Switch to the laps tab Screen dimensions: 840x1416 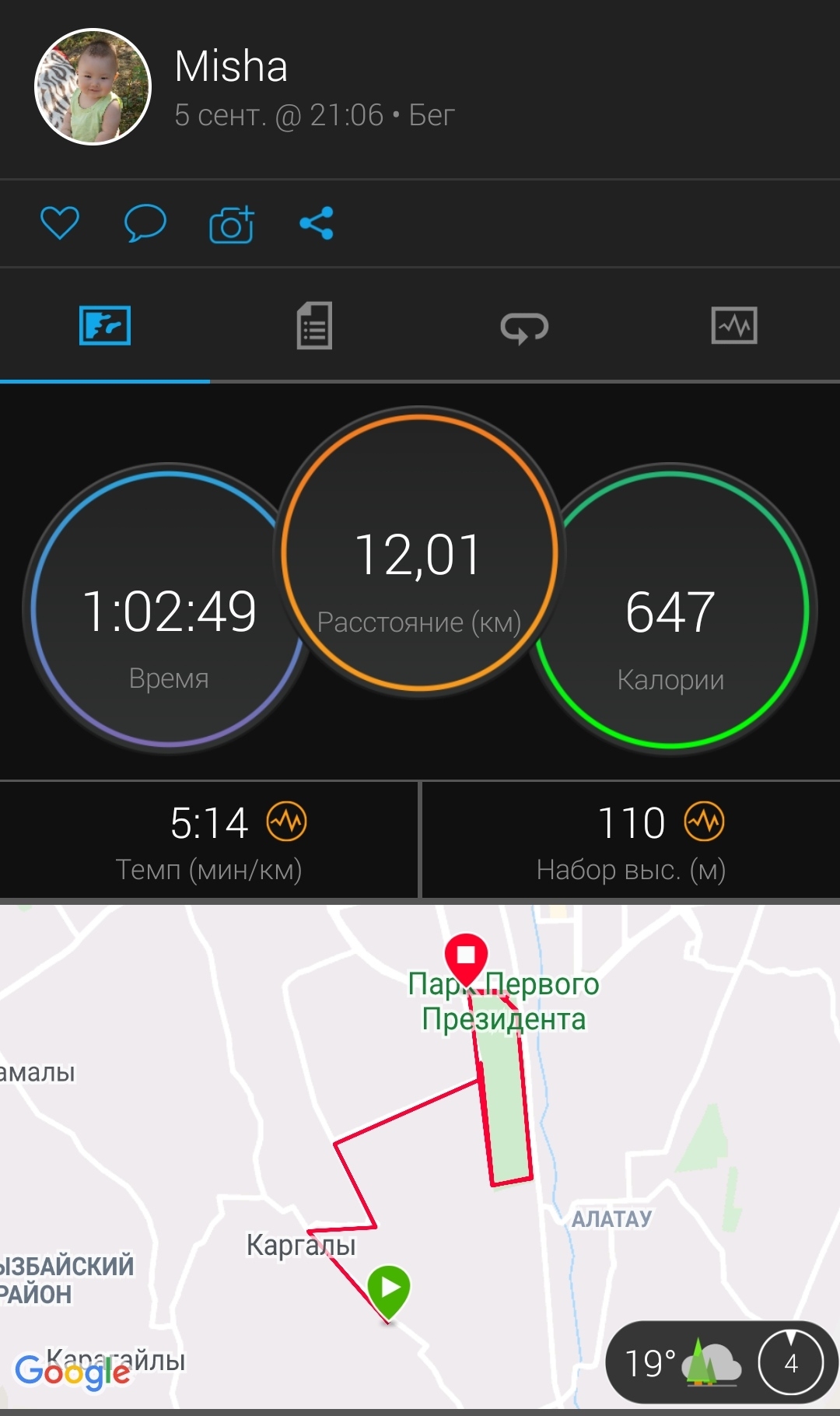tap(524, 327)
